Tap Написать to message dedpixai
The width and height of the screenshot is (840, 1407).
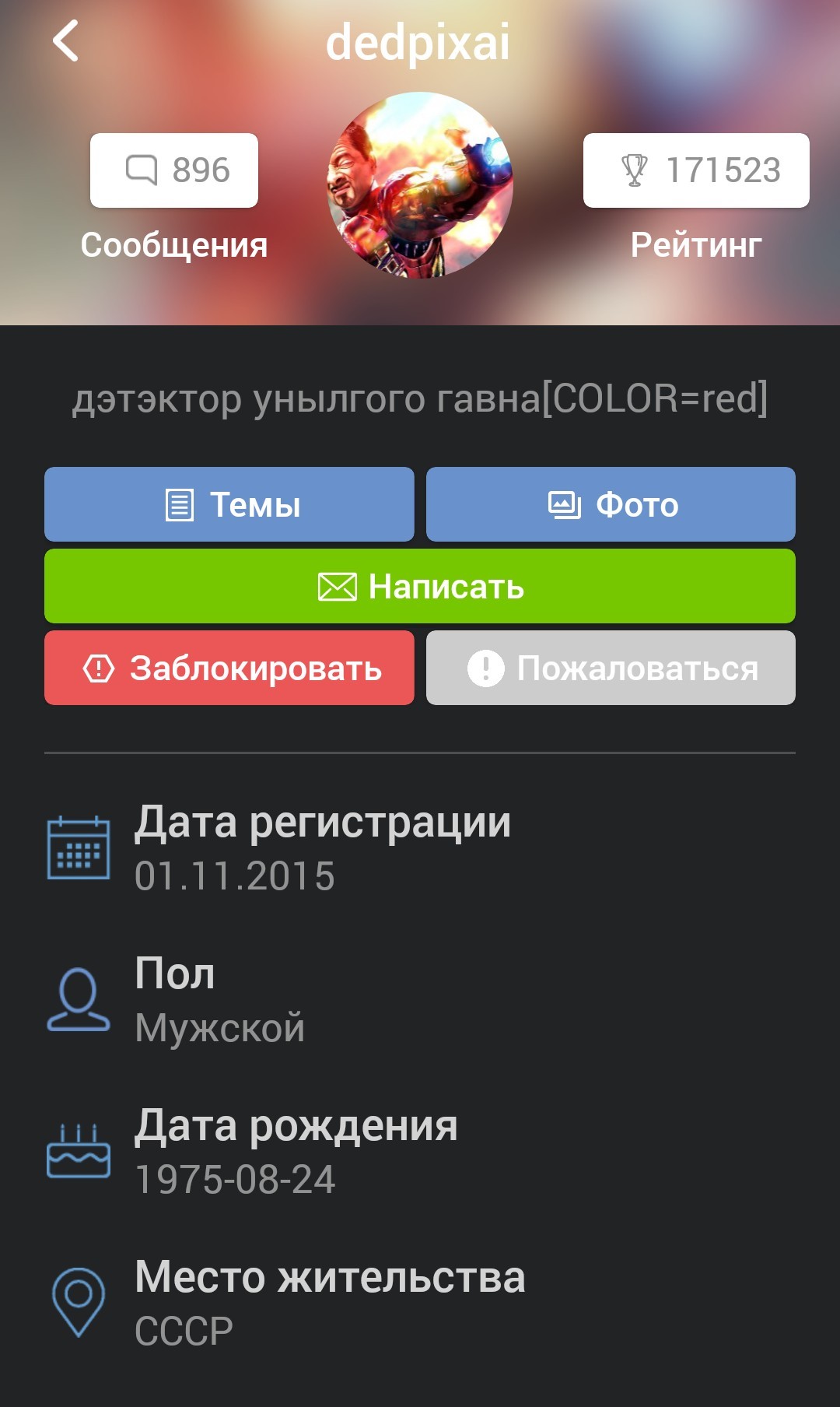click(420, 586)
